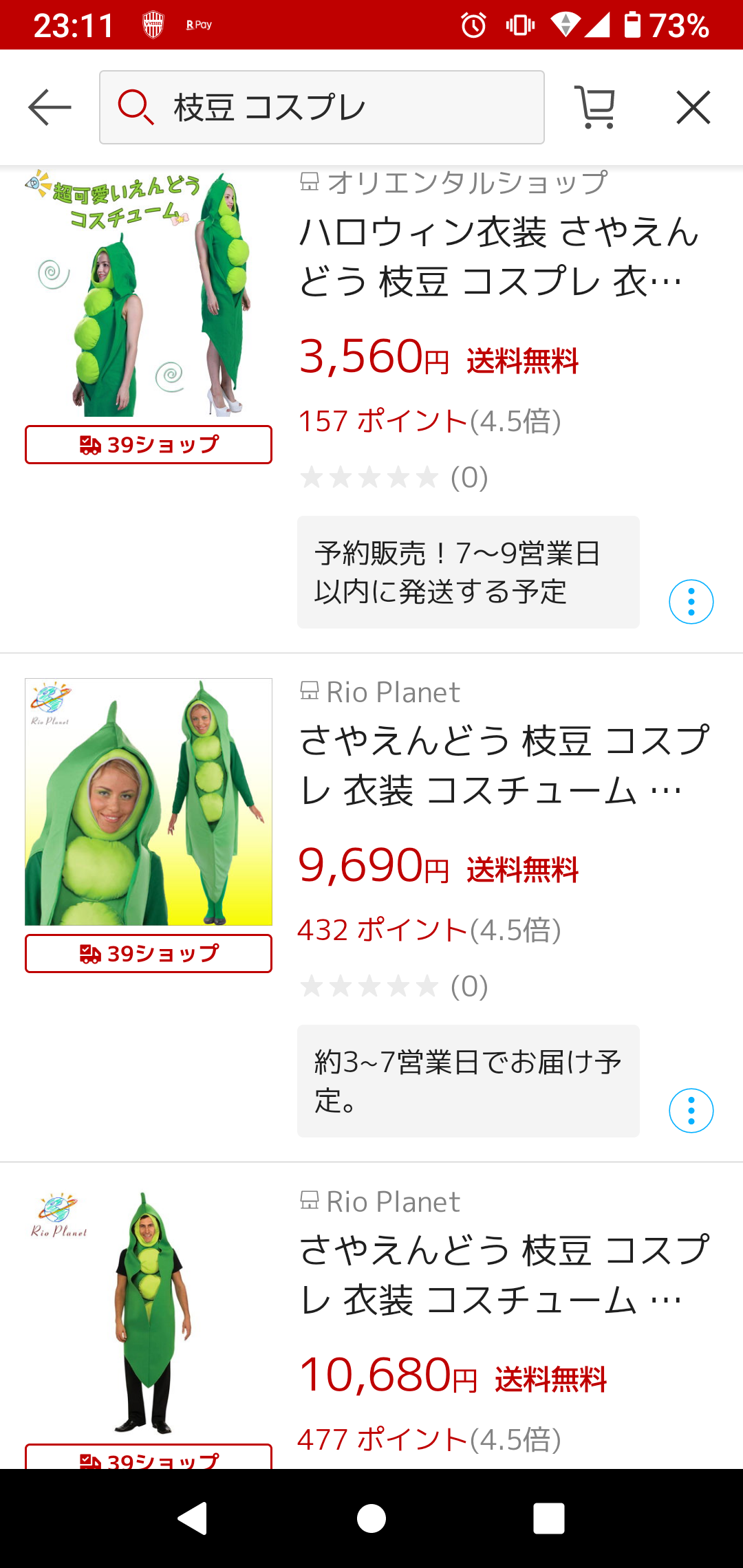
Task: Close the search with the X icon
Action: 693,107
